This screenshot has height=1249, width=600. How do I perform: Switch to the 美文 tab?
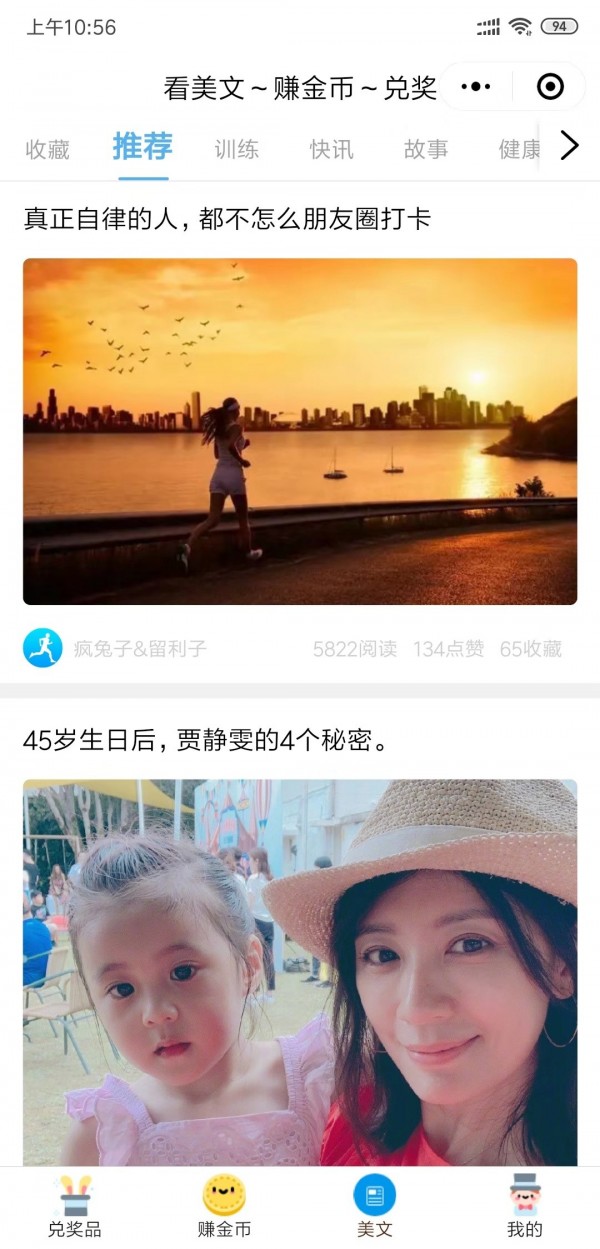[375, 1205]
